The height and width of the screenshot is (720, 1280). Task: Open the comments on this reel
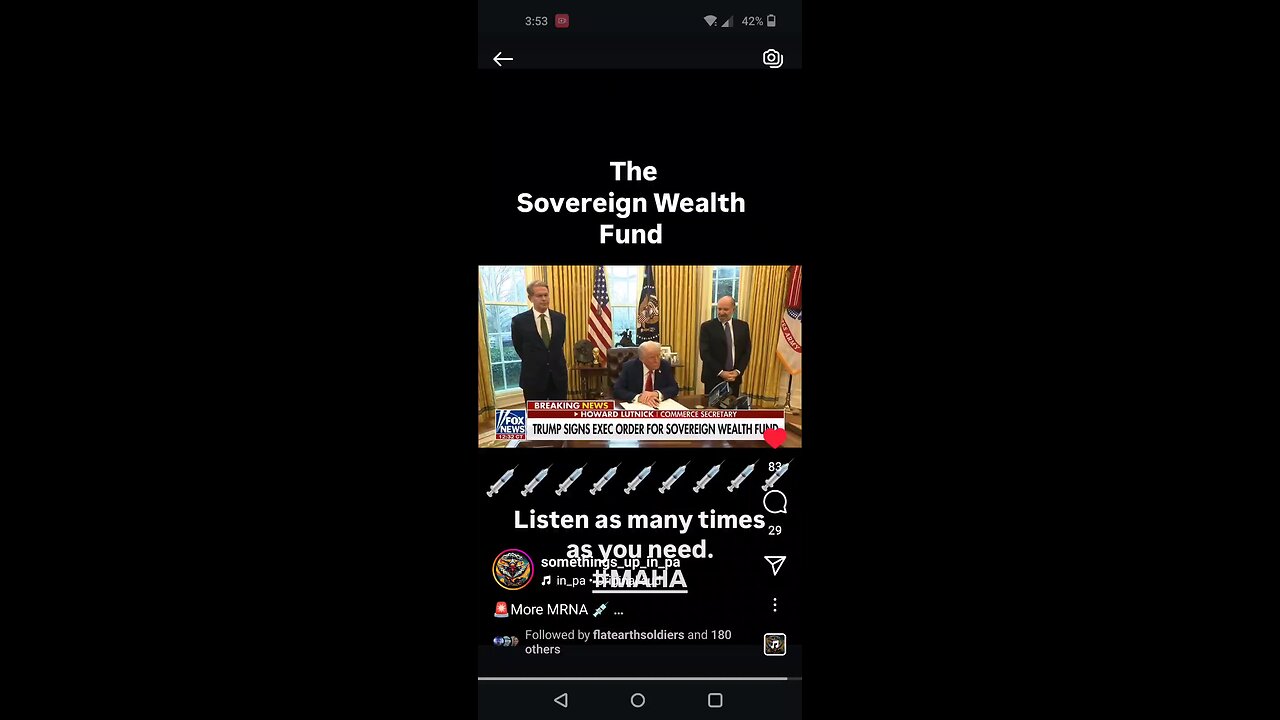775,503
